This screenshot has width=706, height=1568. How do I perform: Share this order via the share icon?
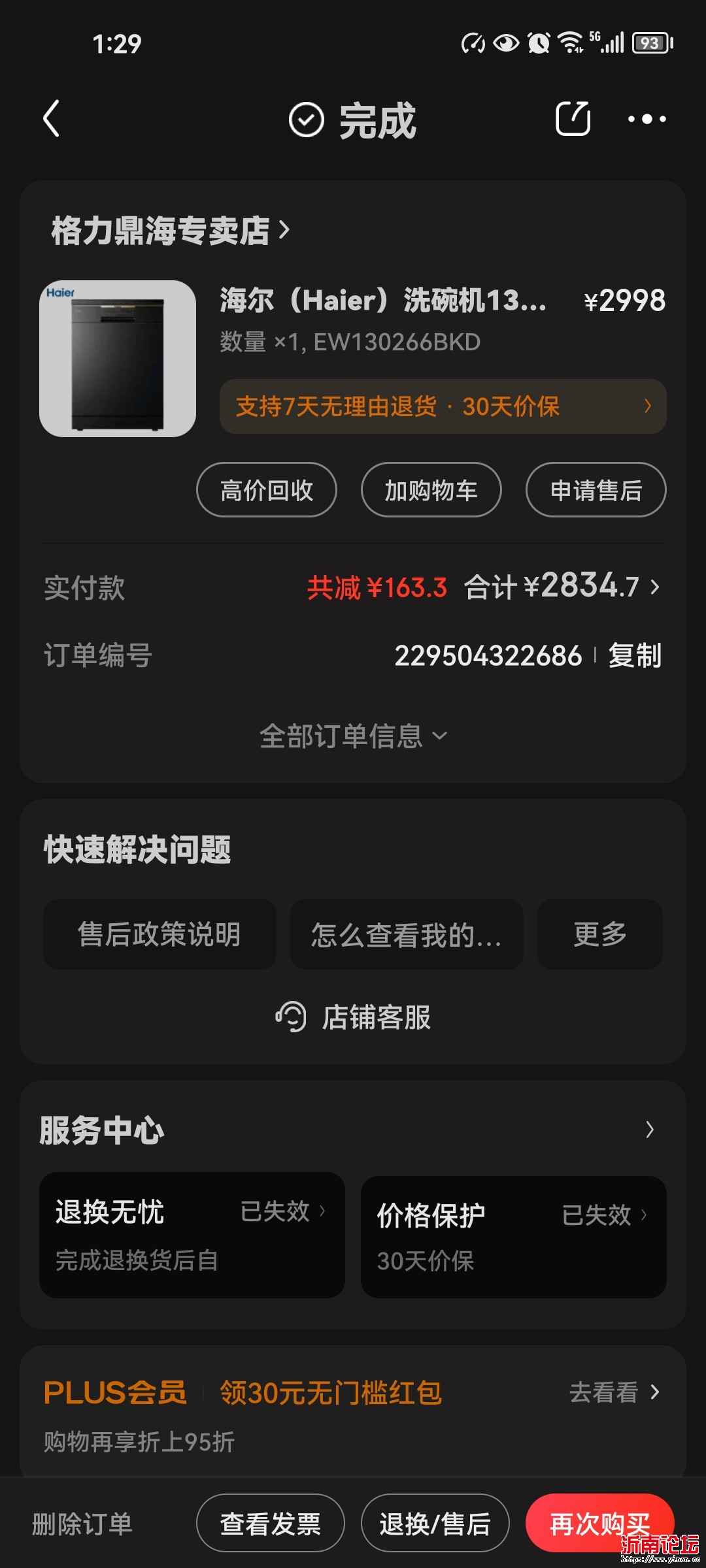(573, 119)
